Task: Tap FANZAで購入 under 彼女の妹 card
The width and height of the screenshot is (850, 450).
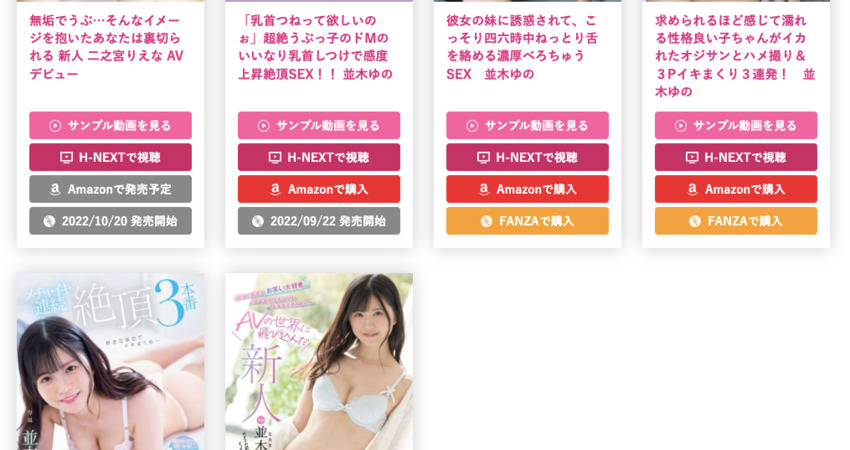Action: [x=527, y=221]
